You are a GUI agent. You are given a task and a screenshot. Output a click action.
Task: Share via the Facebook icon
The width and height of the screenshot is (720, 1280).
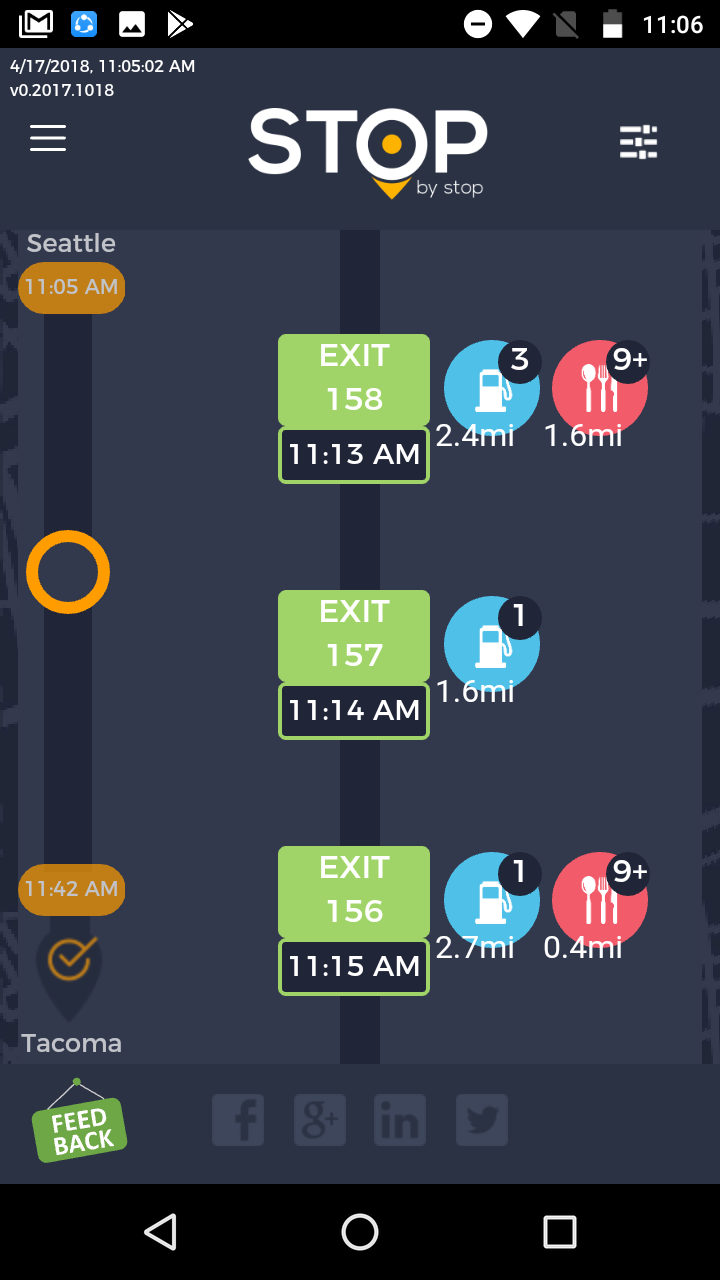[238, 1120]
